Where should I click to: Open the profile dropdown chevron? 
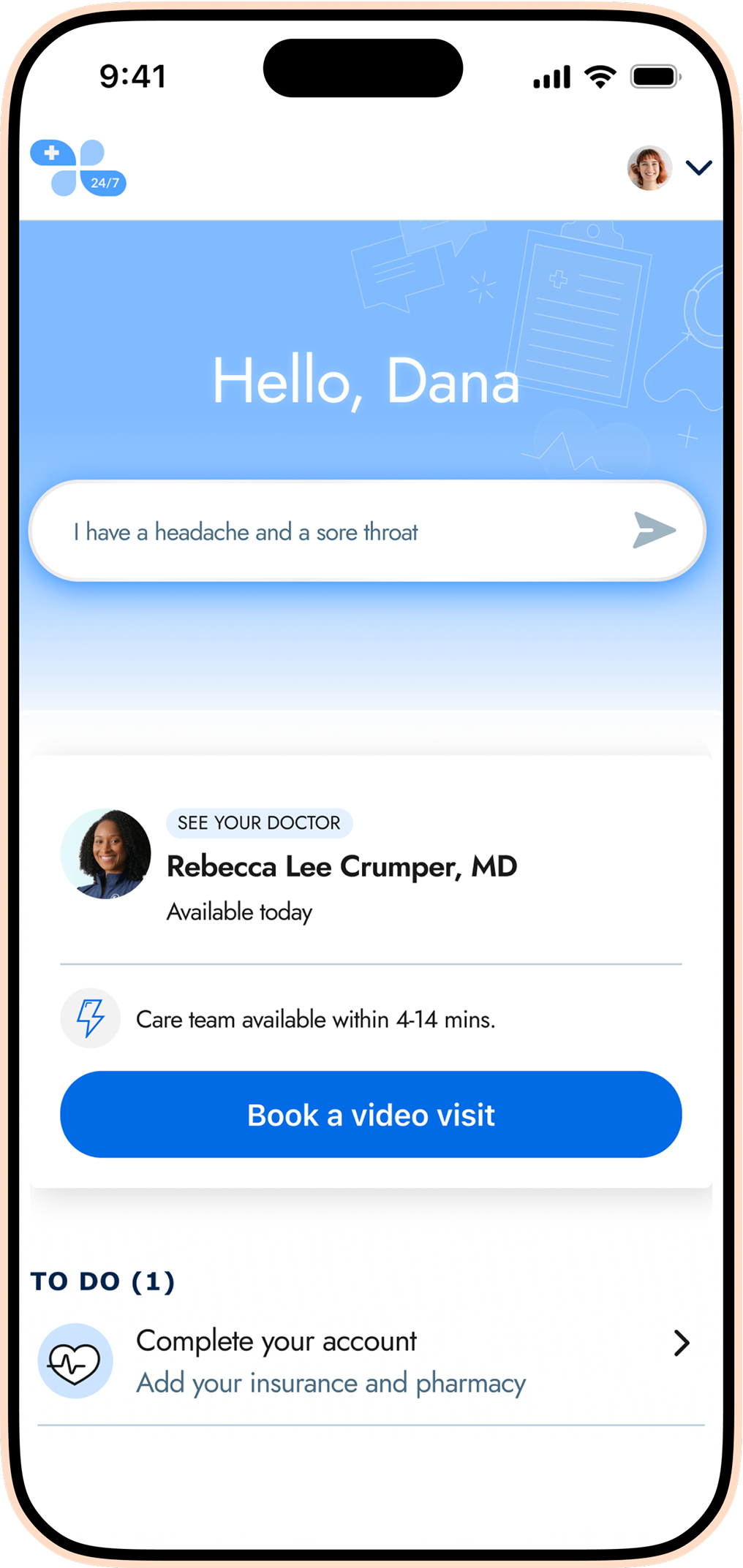point(698,168)
